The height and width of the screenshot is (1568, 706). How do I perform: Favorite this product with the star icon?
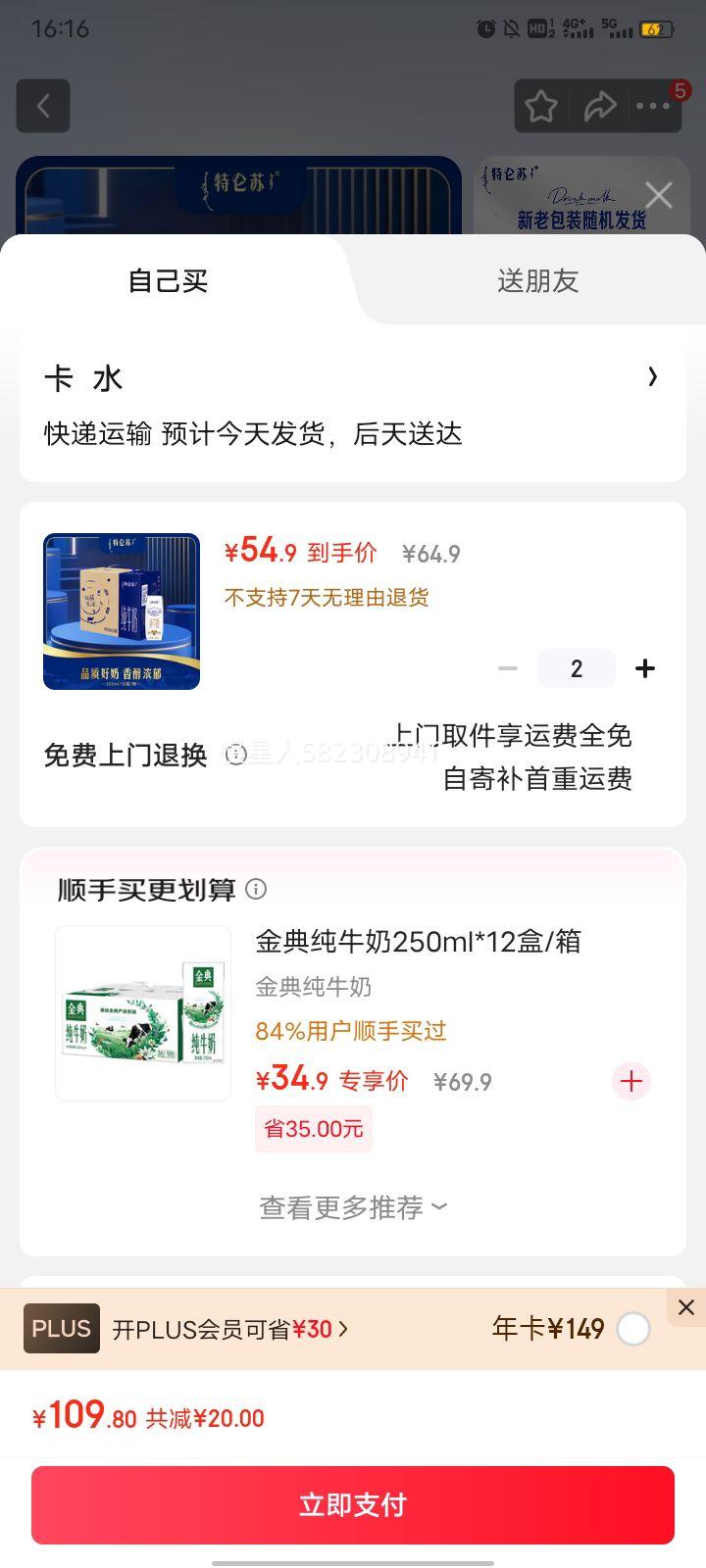pyautogui.click(x=541, y=106)
